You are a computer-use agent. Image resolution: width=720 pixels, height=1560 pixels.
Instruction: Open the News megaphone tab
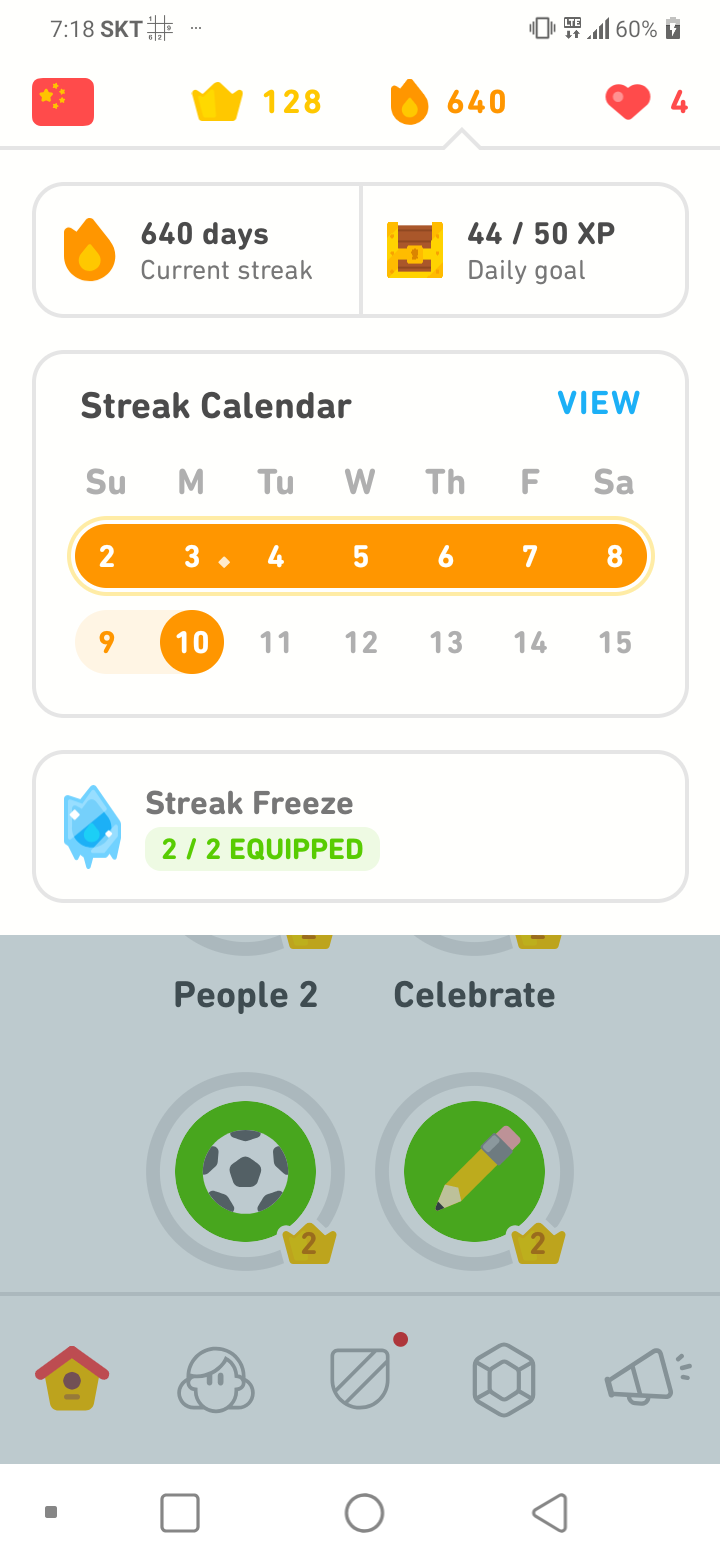(648, 1379)
